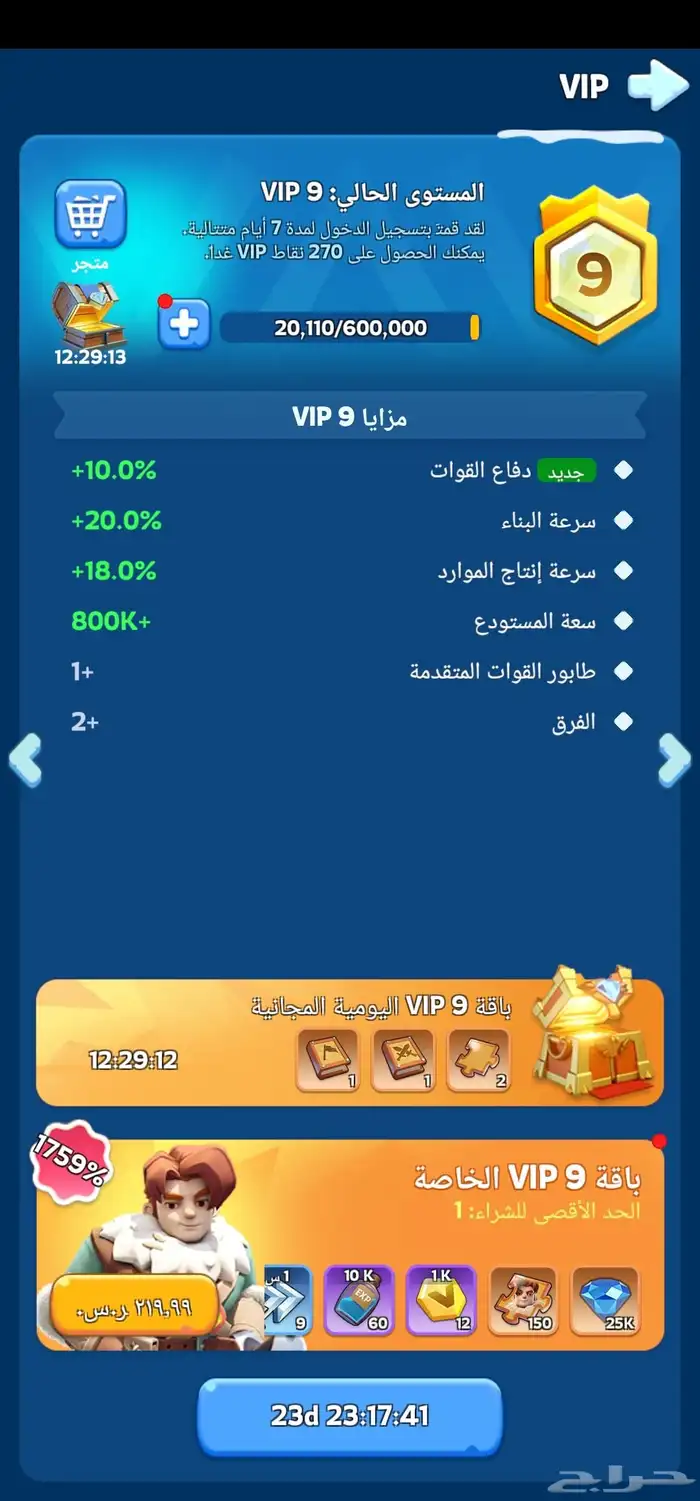View the 25K gems reward item
Image resolution: width=700 pixels, height=1501 pixels.
click(x=606, y=1300)
